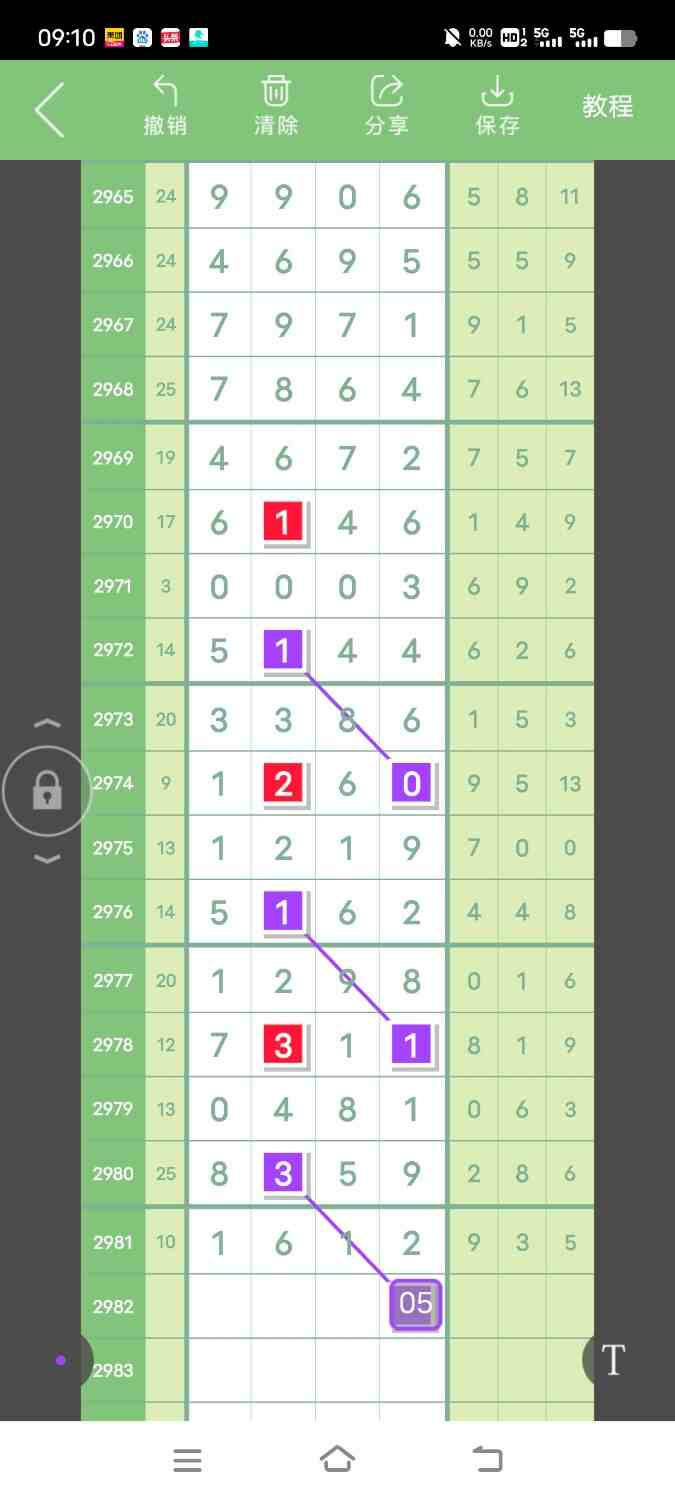The height and width of the screenshot is (1500, 675).
Task: Undo the last mark with 撤销
Action: (x=165, y=106)
